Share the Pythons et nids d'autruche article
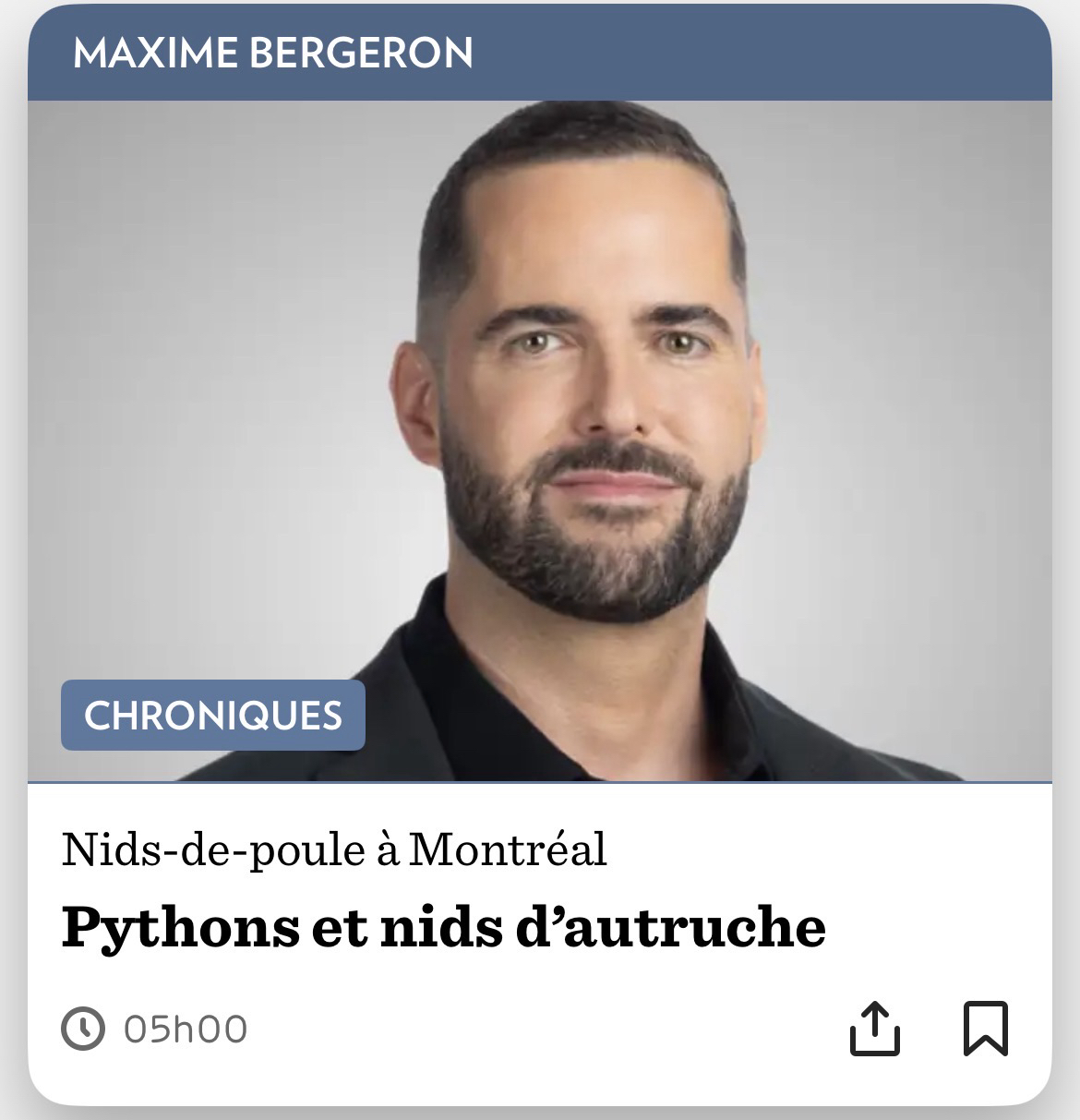 coord(873,1028)
